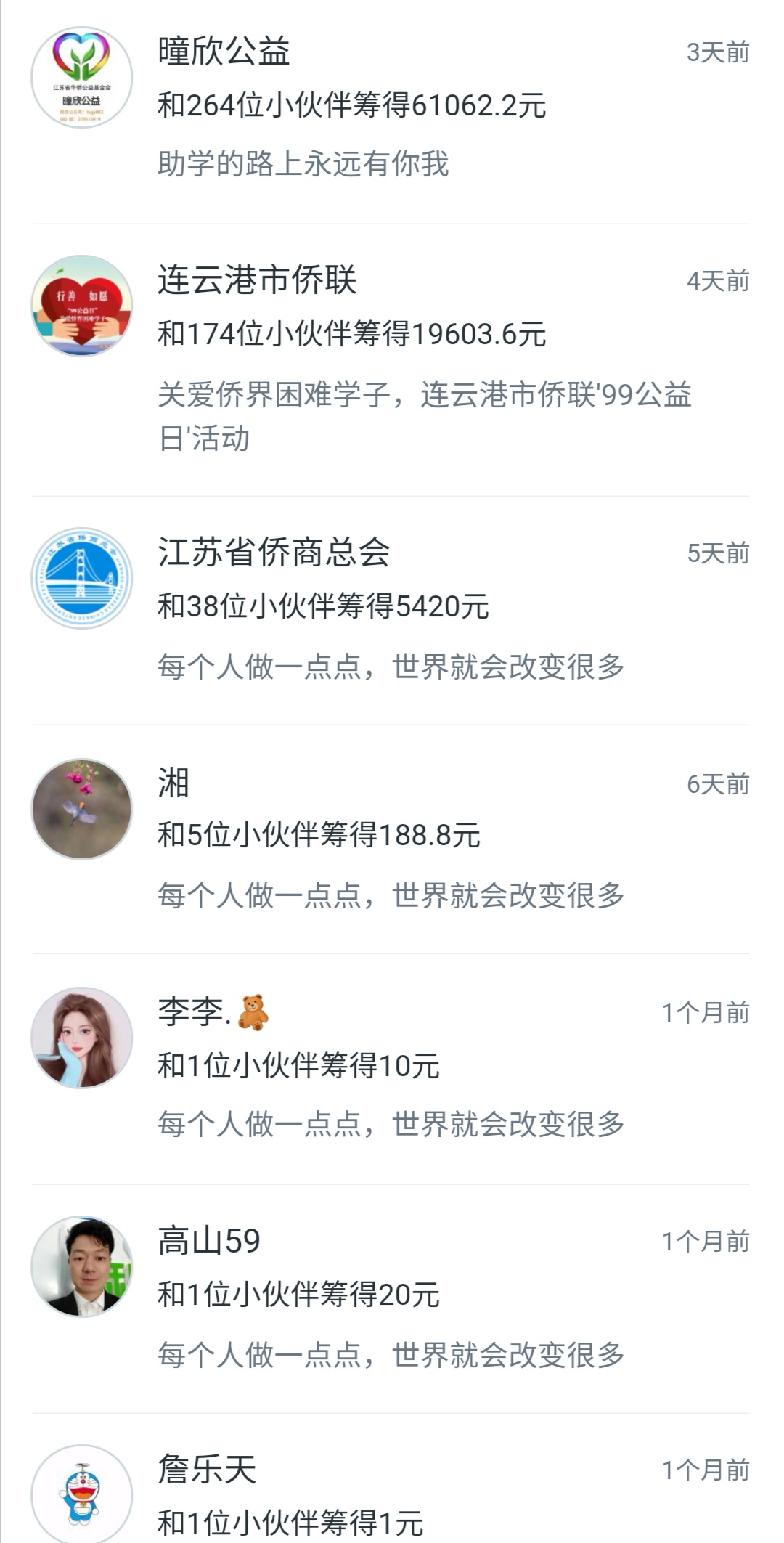The width and height of the screenshot is (784, 1543).
Task: Open 江苏省侨商总会's fundraising entry
Action: (x=391, y=607)
